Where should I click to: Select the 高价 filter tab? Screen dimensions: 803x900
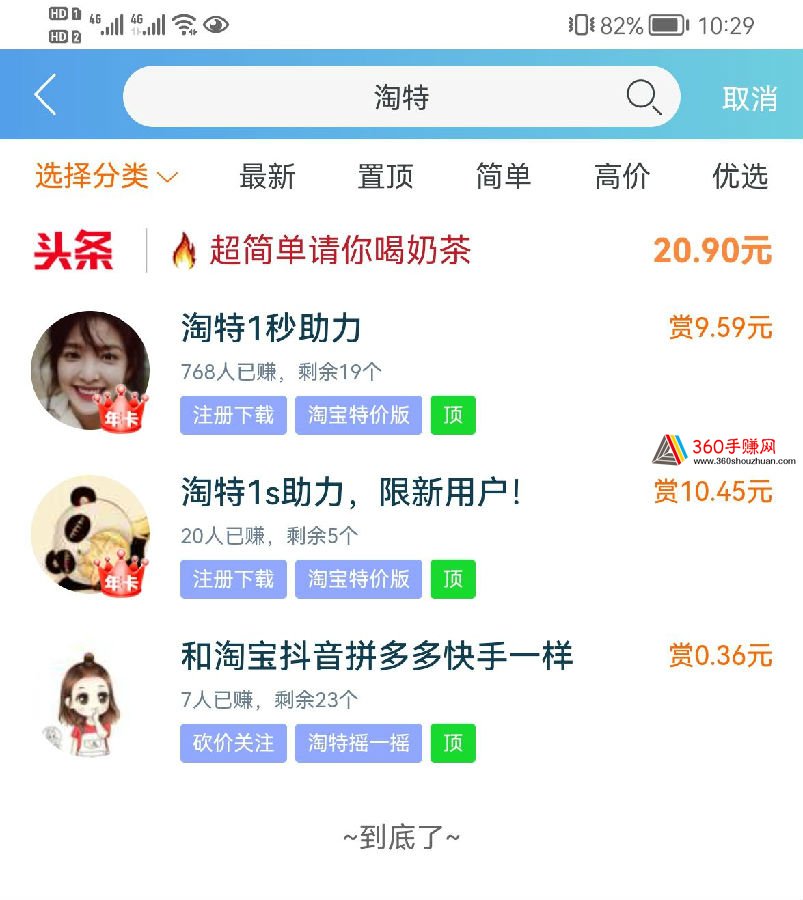tap(622, 177)
